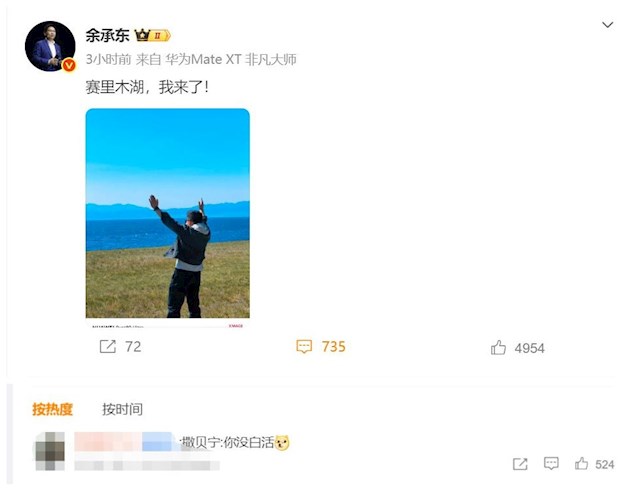Open 余承东's profile avatar
Image resolution: width=640 pixels, height=490 pixels.
pyautogui.click(x=50, y=45)
